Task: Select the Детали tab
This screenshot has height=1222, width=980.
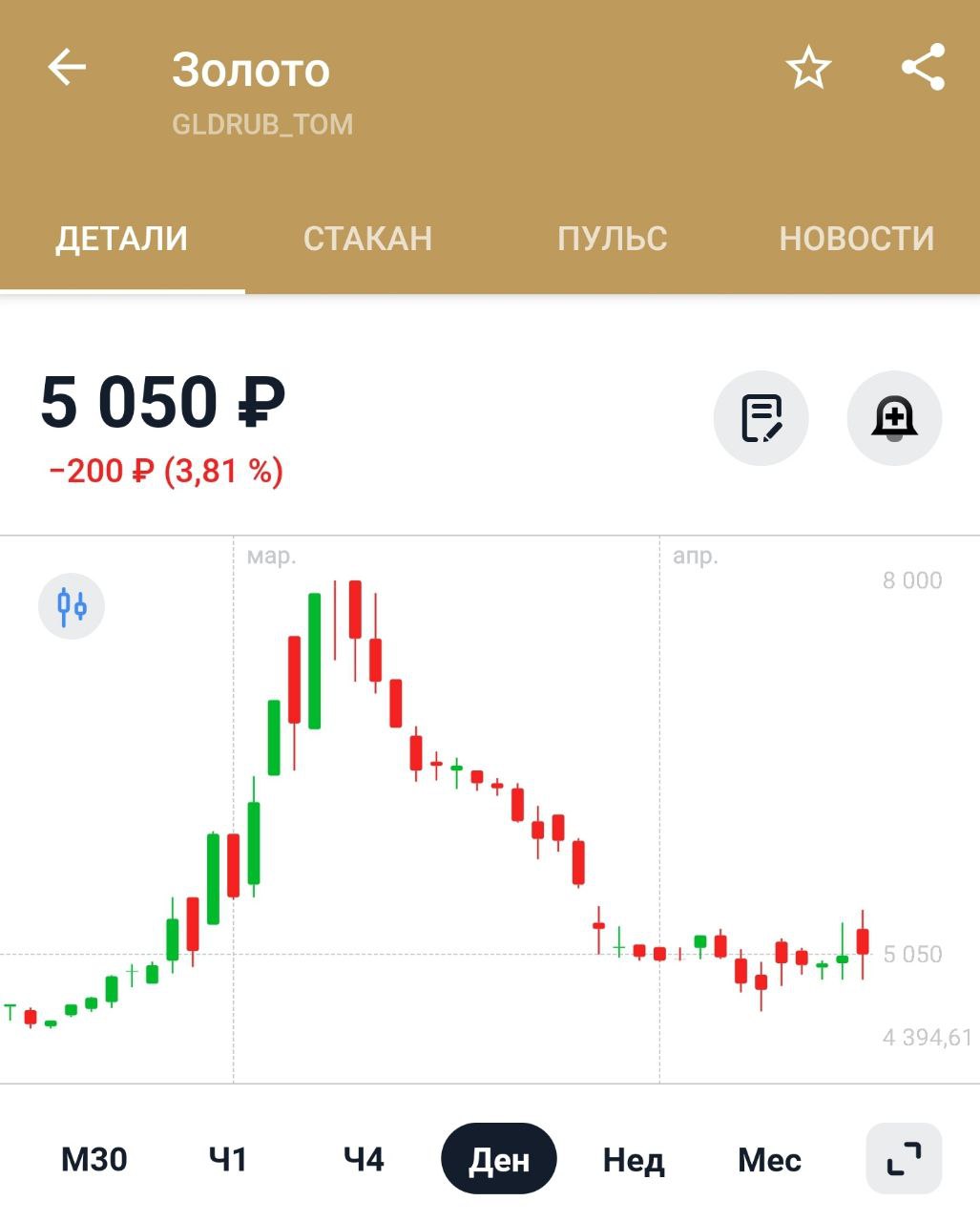Action: pyautogui.click(x=121, y=238)
